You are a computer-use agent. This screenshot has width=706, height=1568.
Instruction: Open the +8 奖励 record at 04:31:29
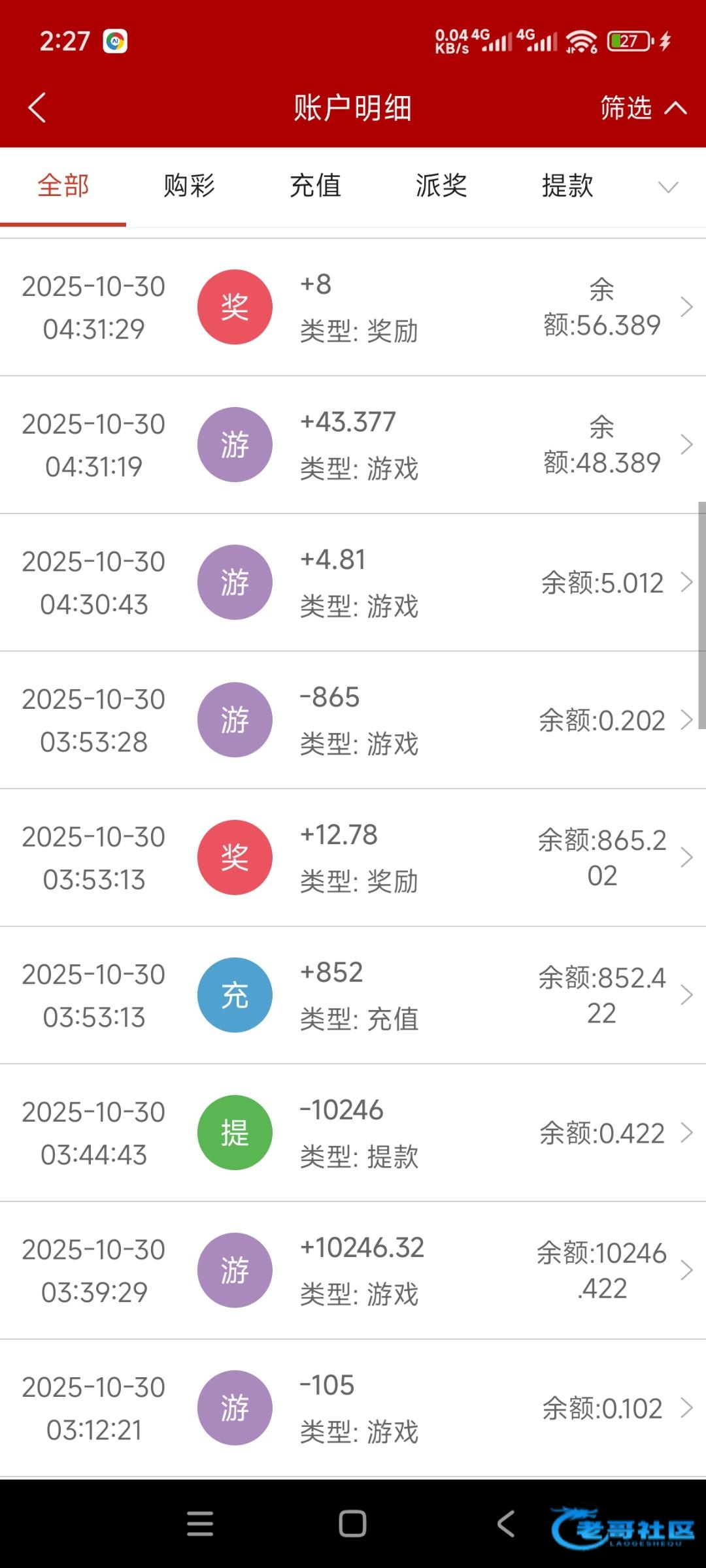coord(353,307)
